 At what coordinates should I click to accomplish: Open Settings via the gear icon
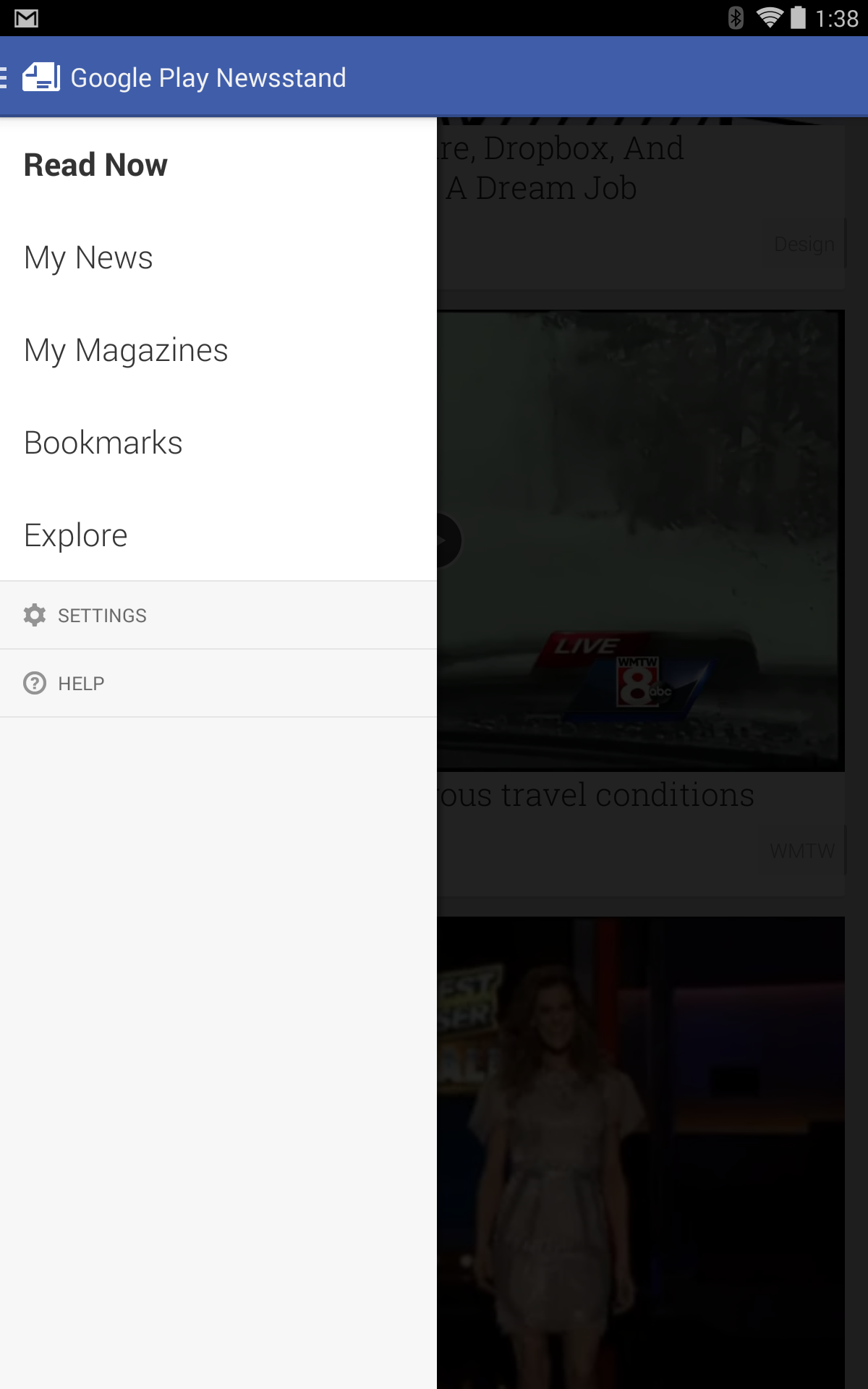coord(35,615)
